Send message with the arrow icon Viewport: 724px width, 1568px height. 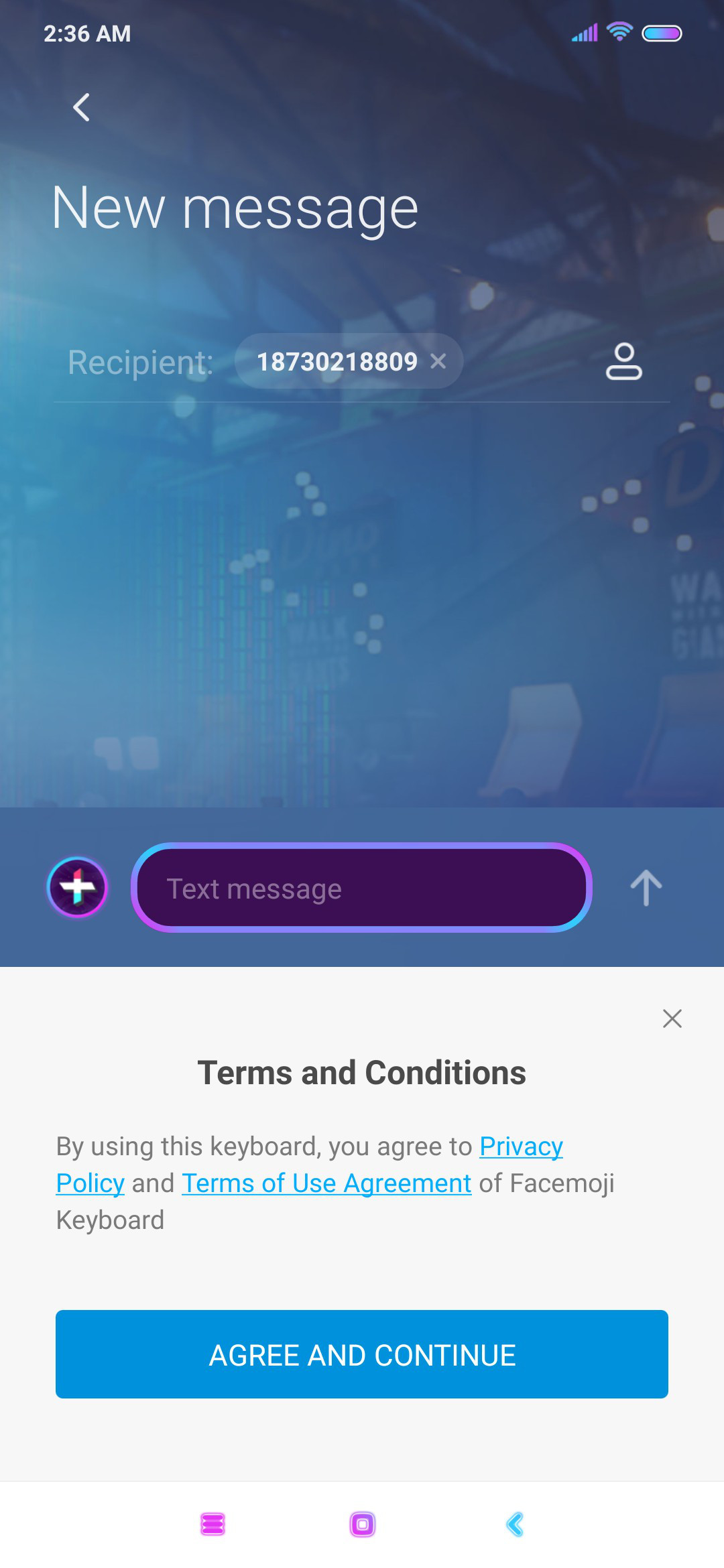tap(646, 888)
